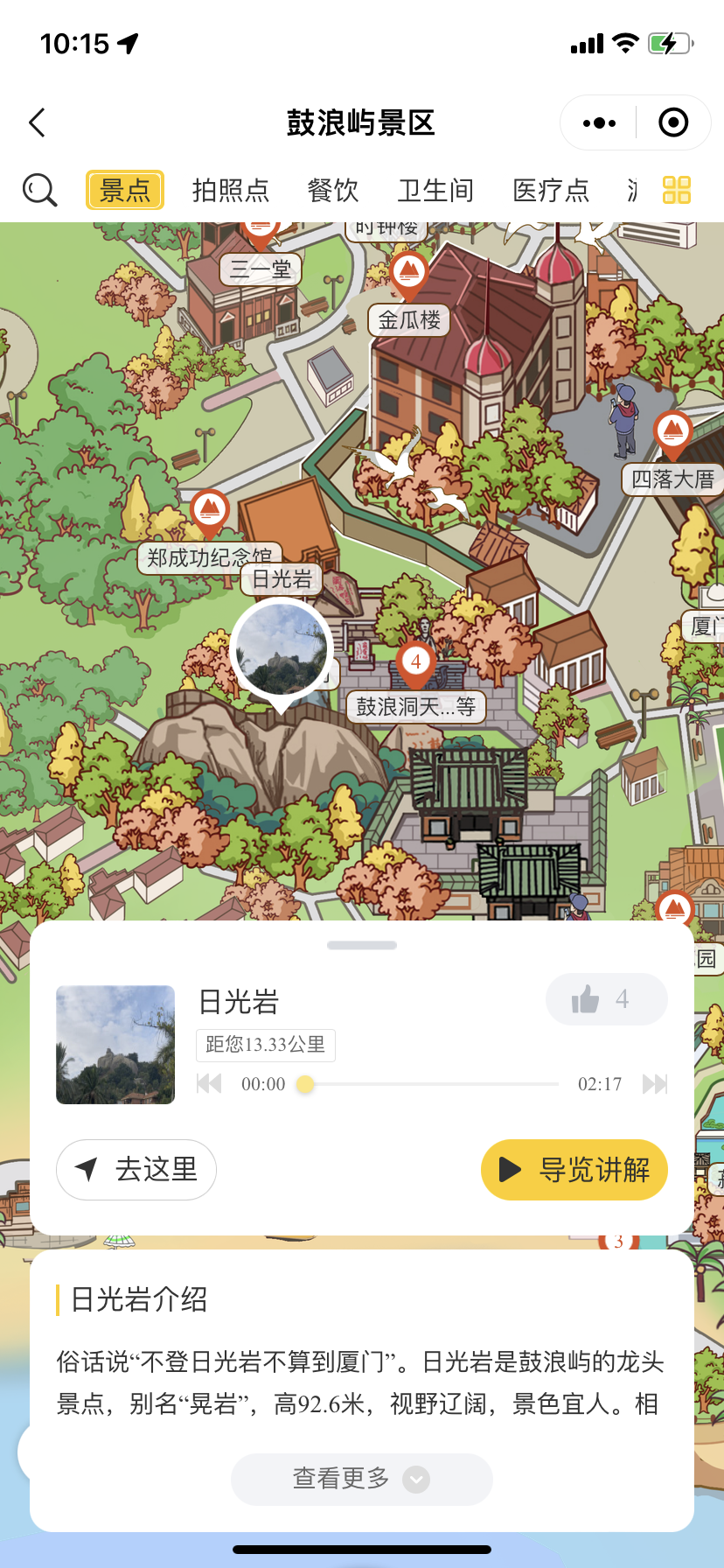Show 医疗点 locations on map

pos(551,190)
